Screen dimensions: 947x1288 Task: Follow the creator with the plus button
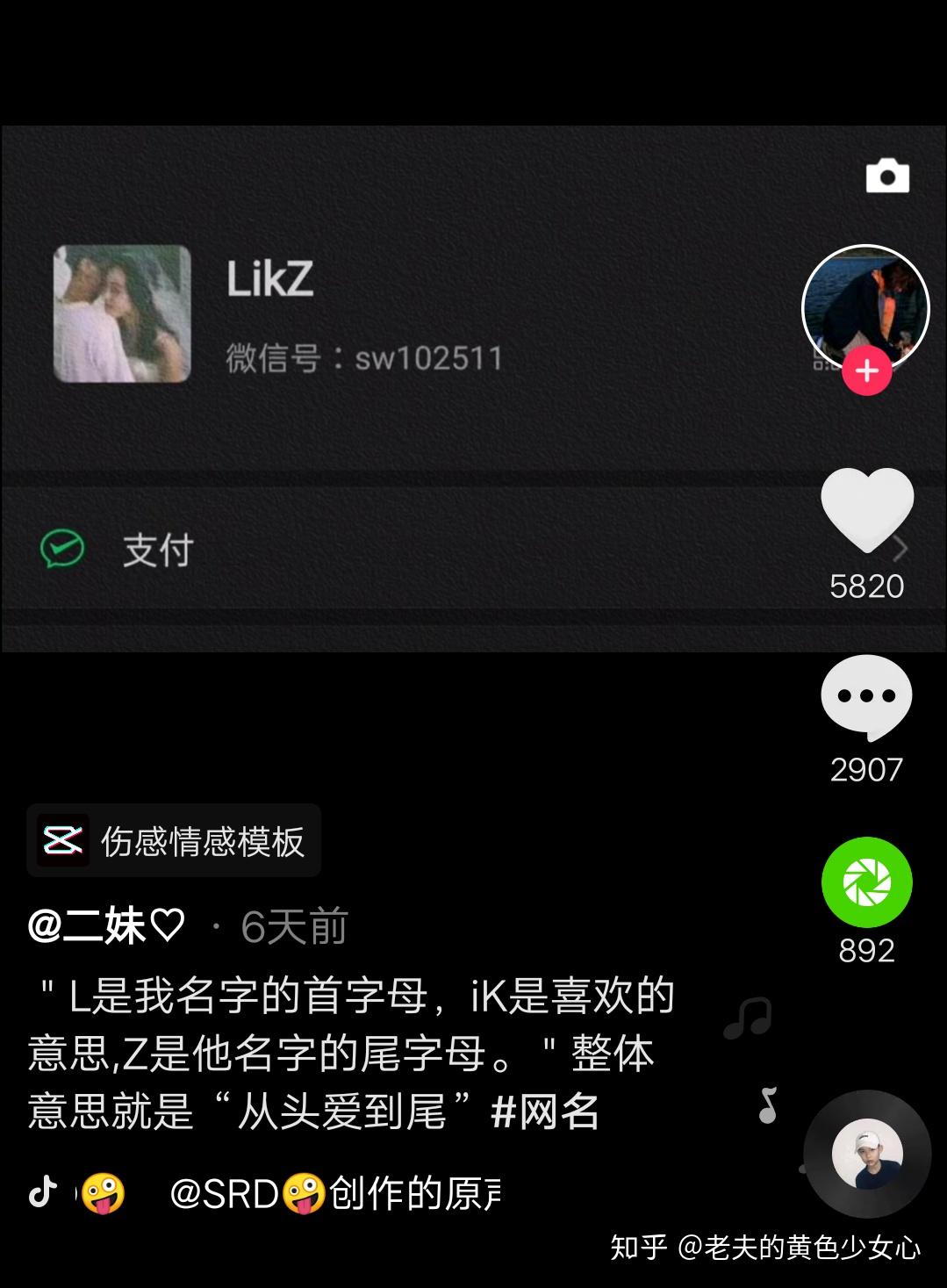pos(866,371)
